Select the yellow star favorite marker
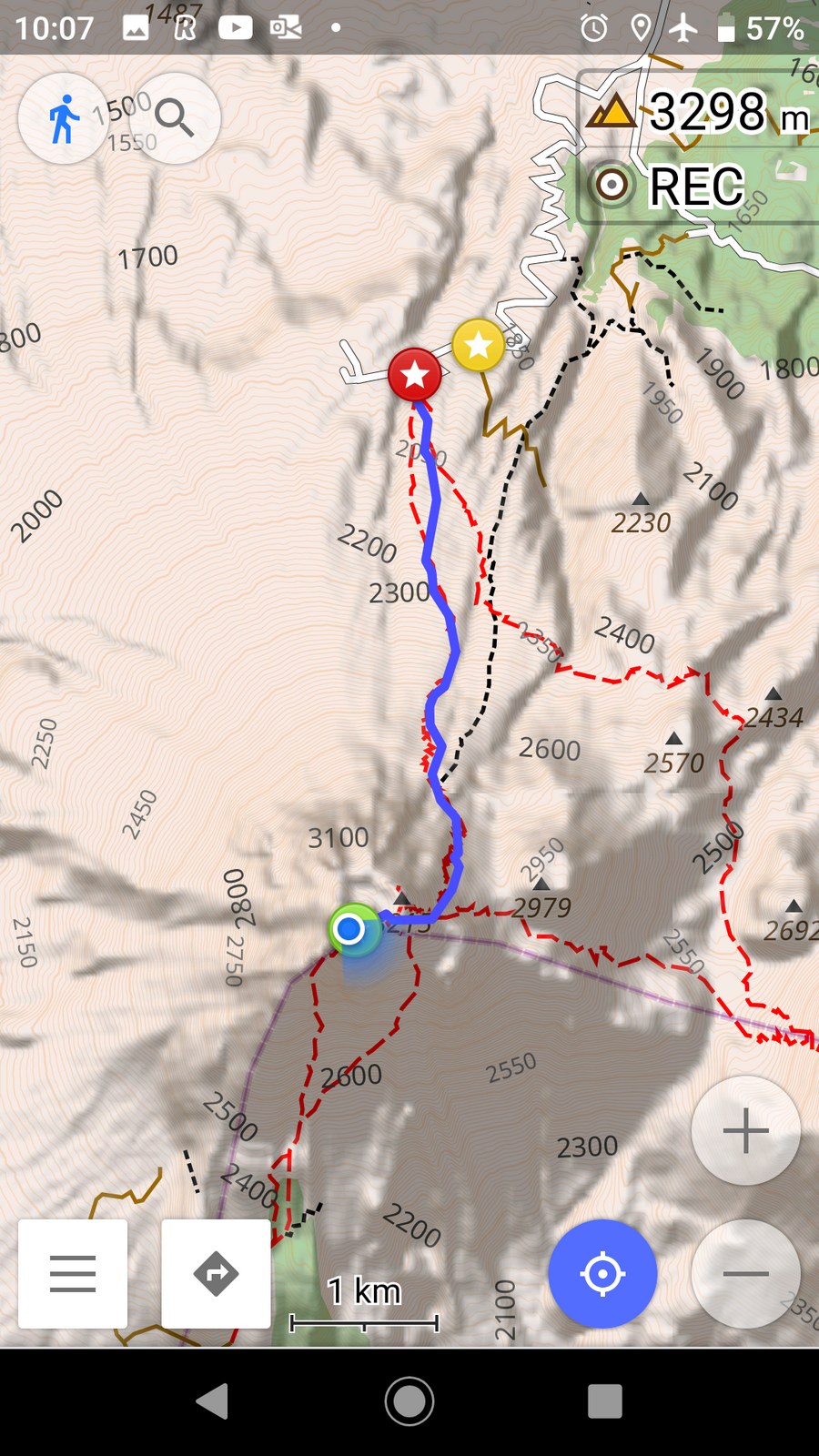Image resolution: width=819 pixels, height=1456 pixels. [x=479, y=345]
